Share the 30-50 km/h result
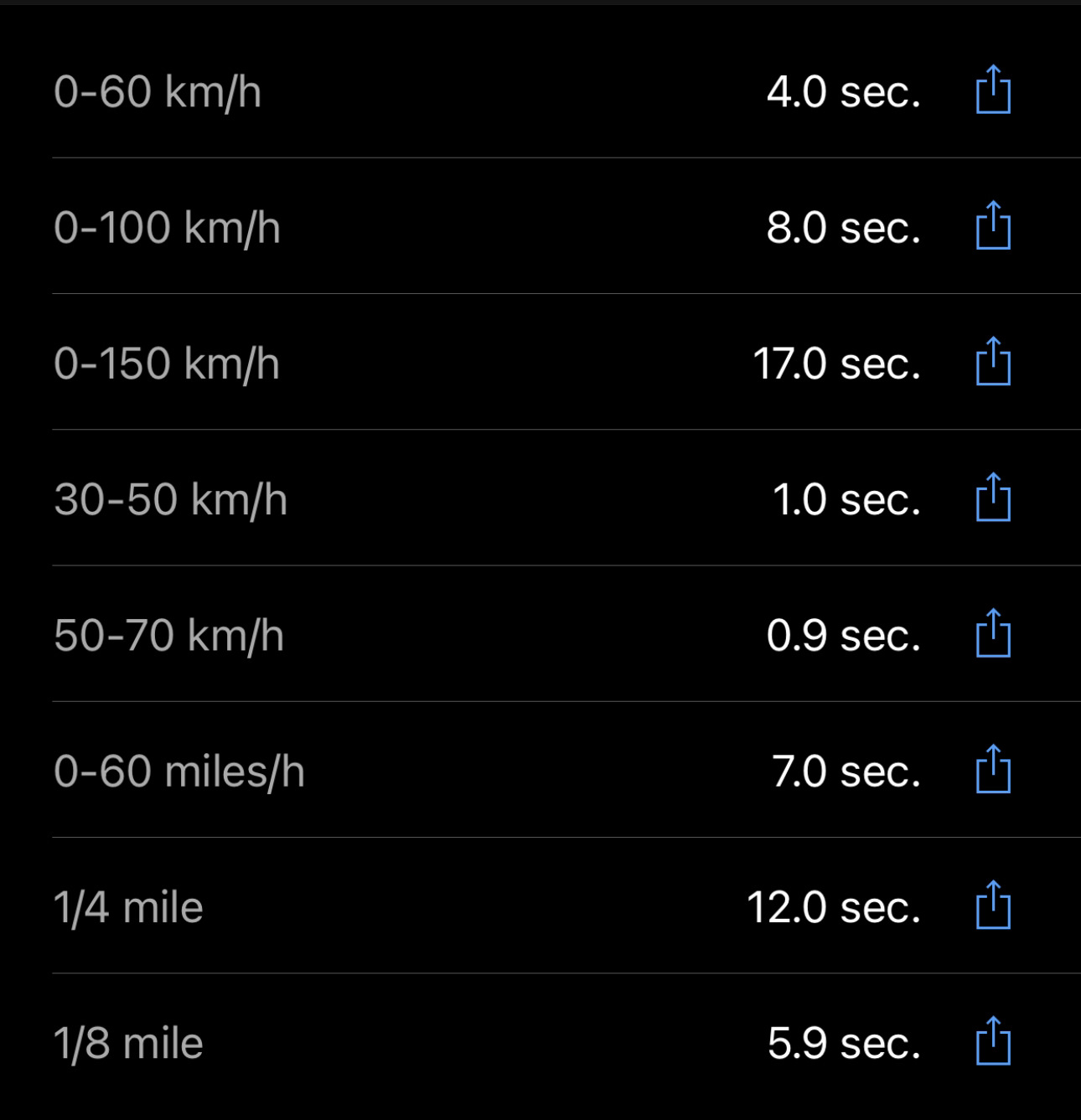1081x1120 pixels. coord(993,498)
